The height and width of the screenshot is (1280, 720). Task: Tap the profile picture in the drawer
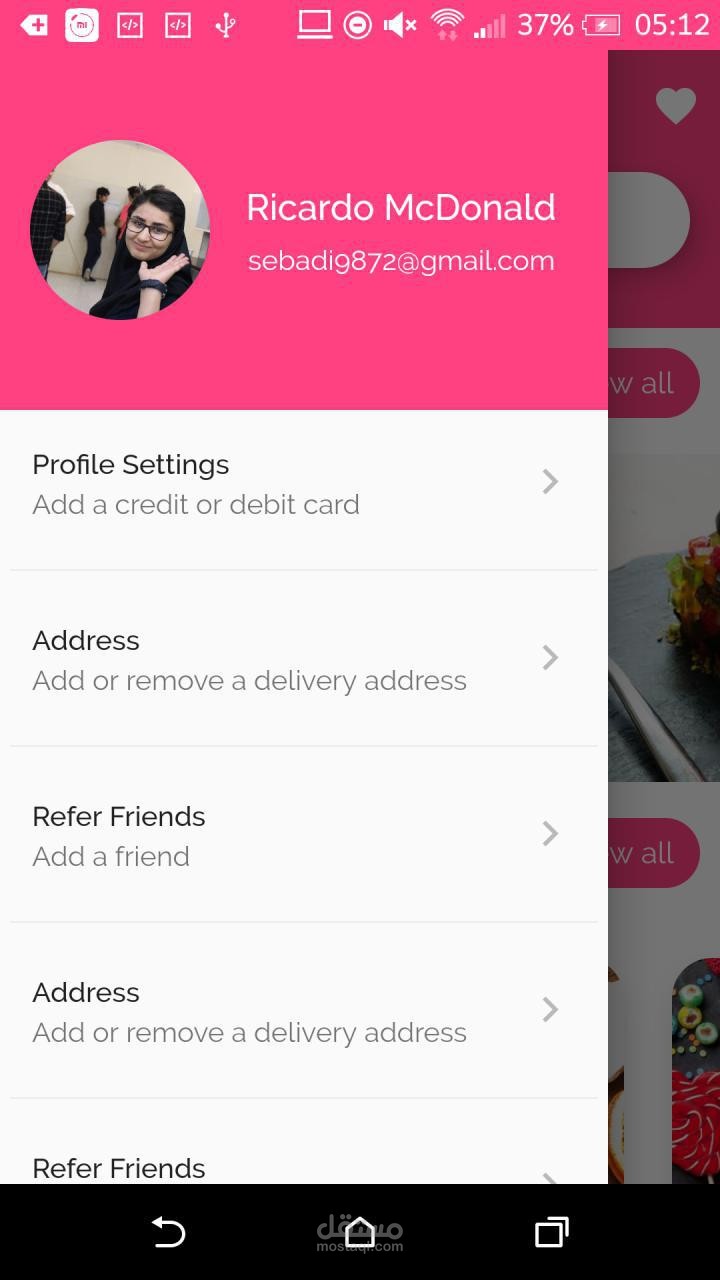(120, 230)
